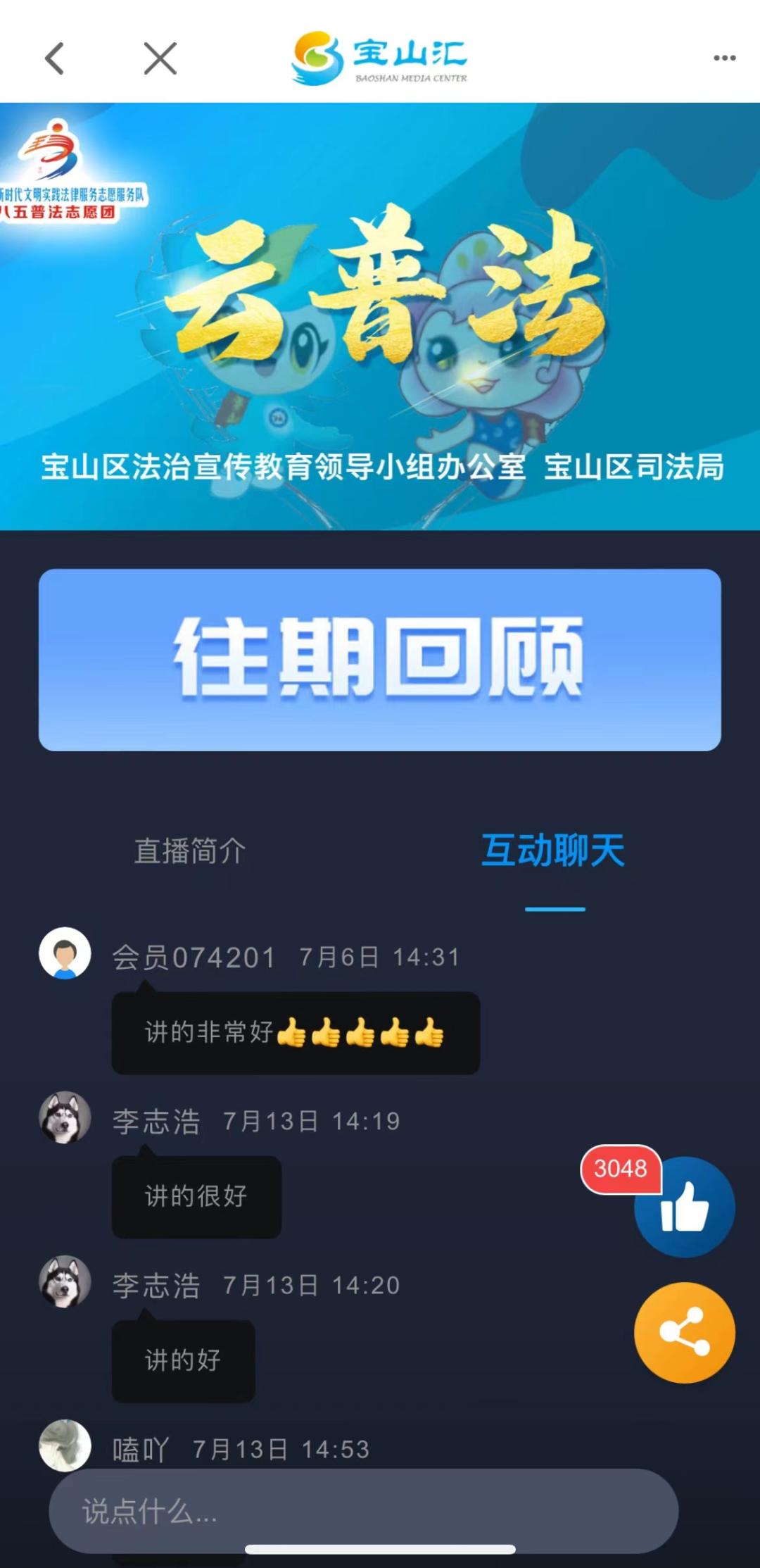Open the 往期回顾 past episodes banner

[x=380, y=660]
